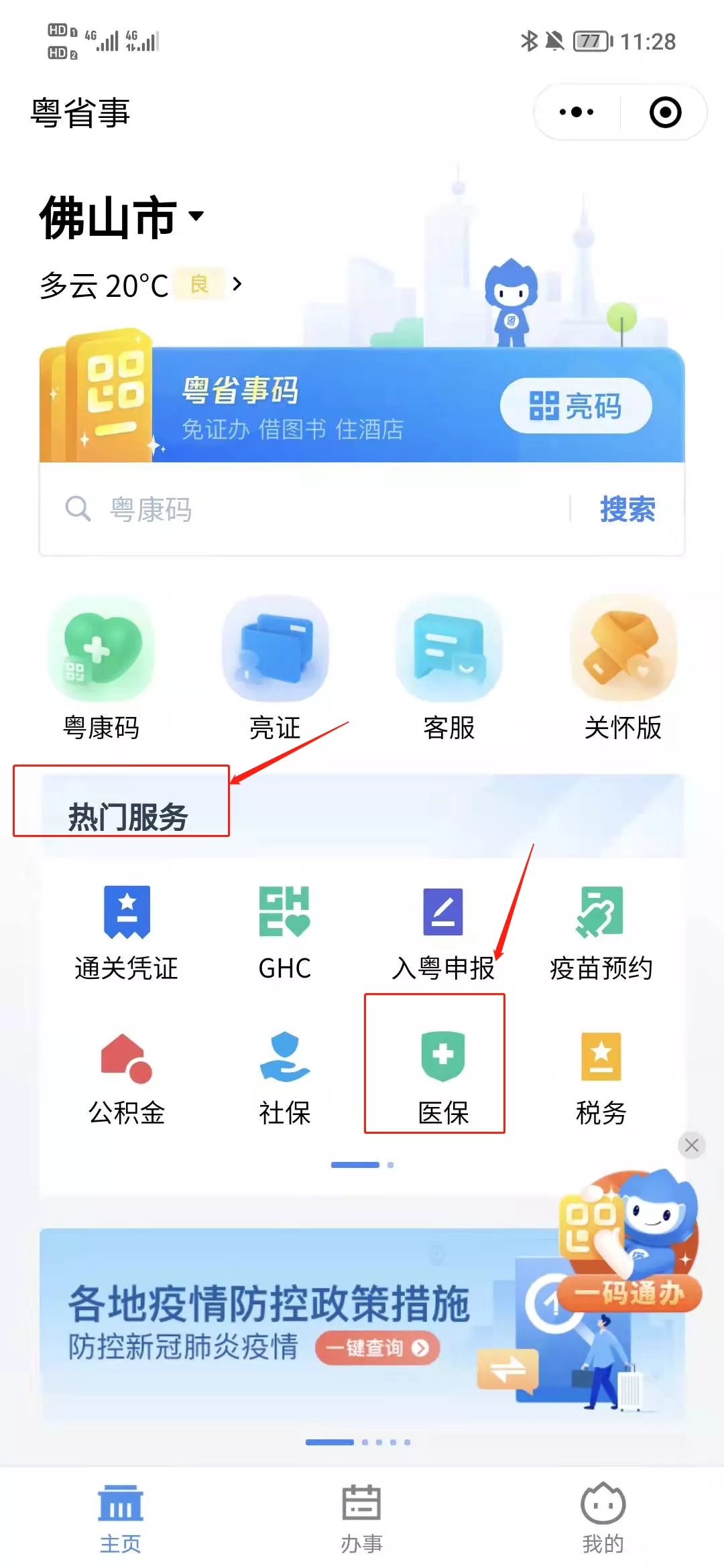Show the 粤省事码 via 亮码
Viewport: 724px width, 1568px height.
tap(576, 406)
